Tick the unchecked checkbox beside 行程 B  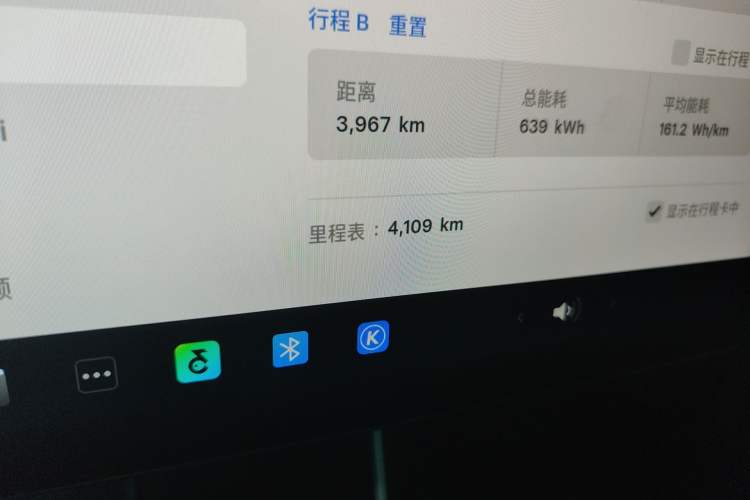680,53
